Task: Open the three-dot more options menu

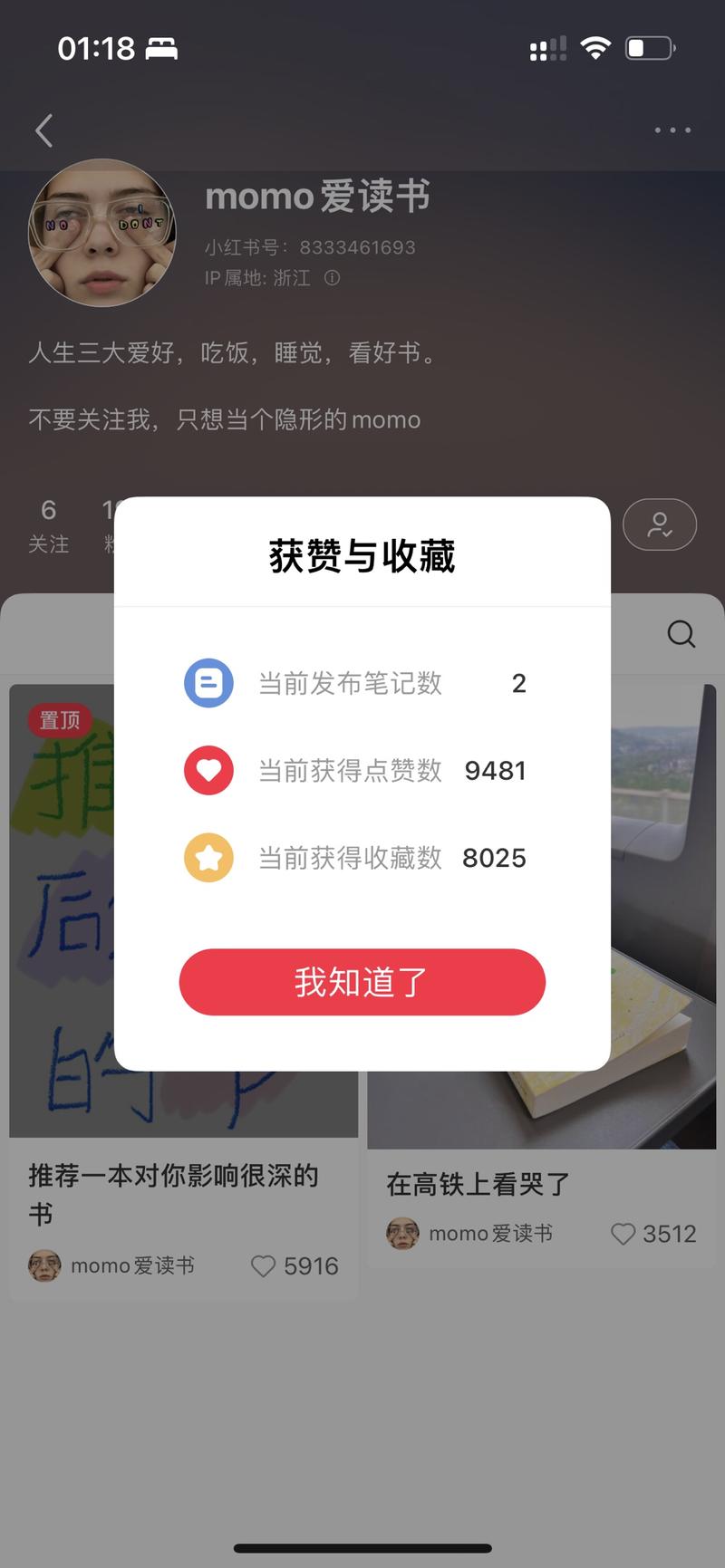Action: click(672, 130)
